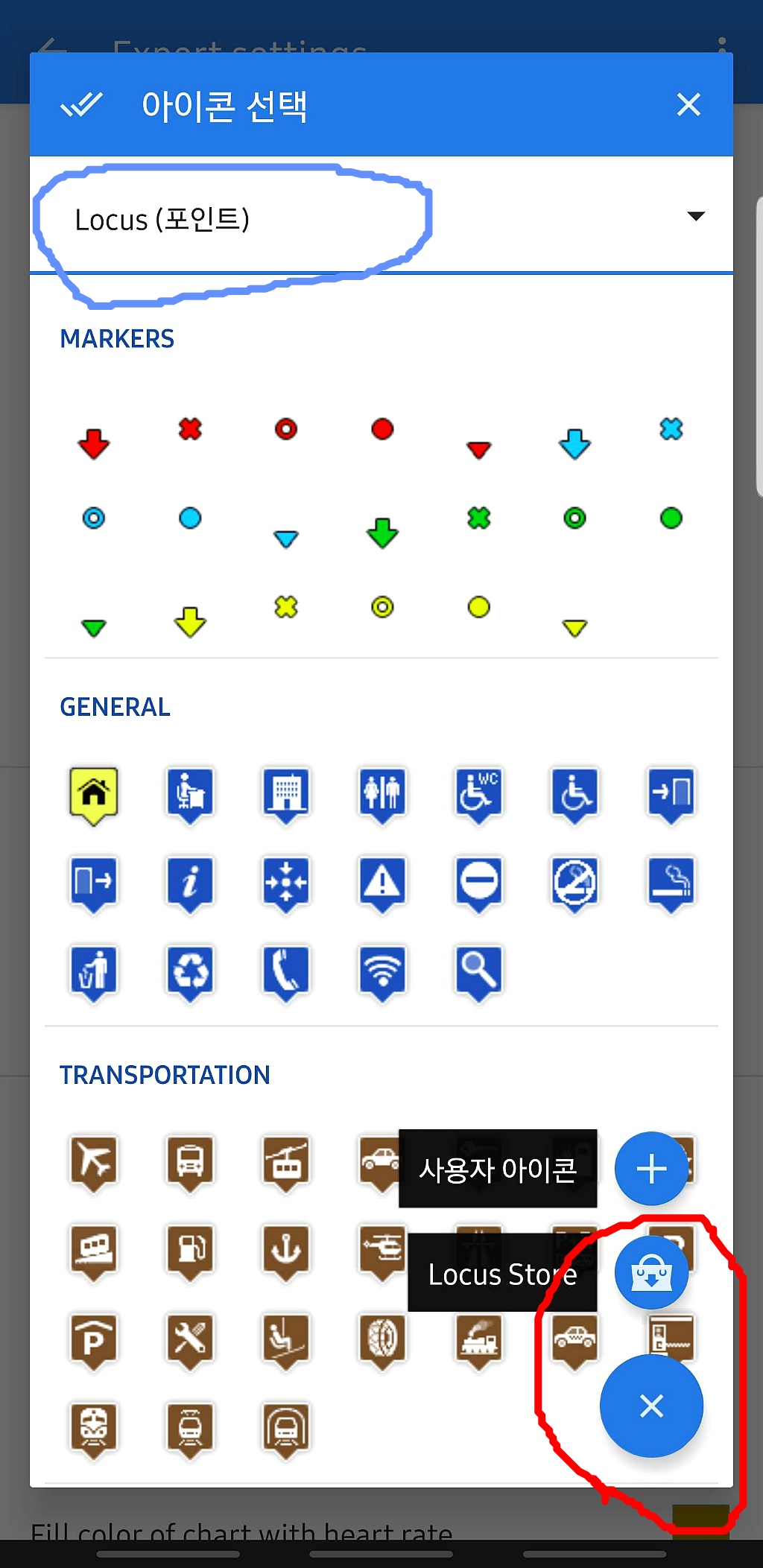The image size is (763, 1568).
Task: Pick the warning triangle icon
Action: tap(382, 883)
